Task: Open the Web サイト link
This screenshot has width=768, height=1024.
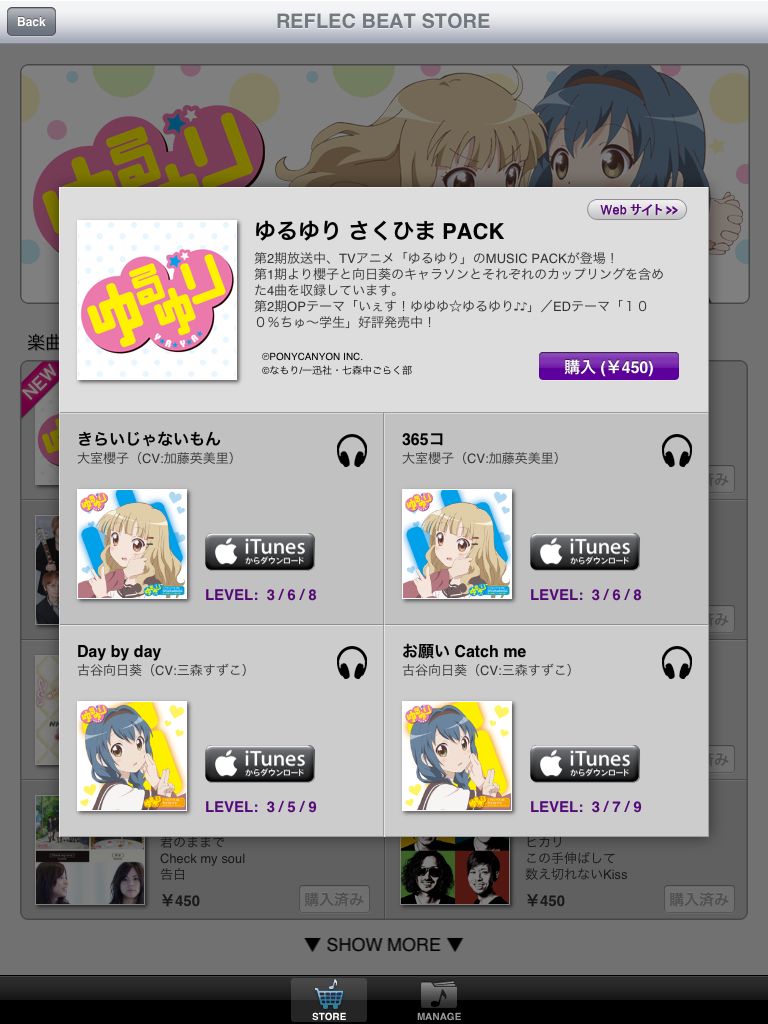Action: (636, 210)
